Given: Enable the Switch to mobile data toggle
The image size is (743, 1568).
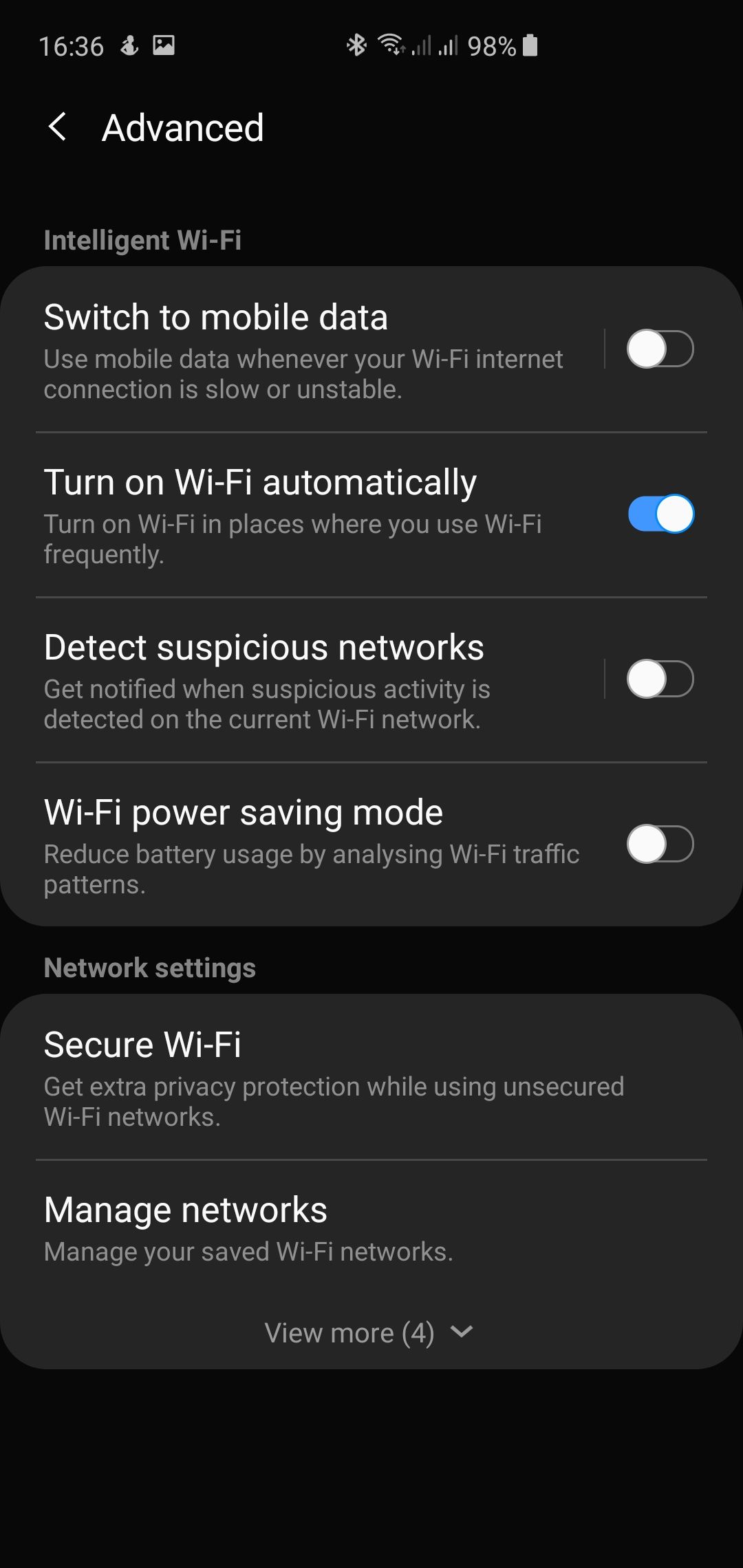Looking at the screenshot, I should [660, 349].
